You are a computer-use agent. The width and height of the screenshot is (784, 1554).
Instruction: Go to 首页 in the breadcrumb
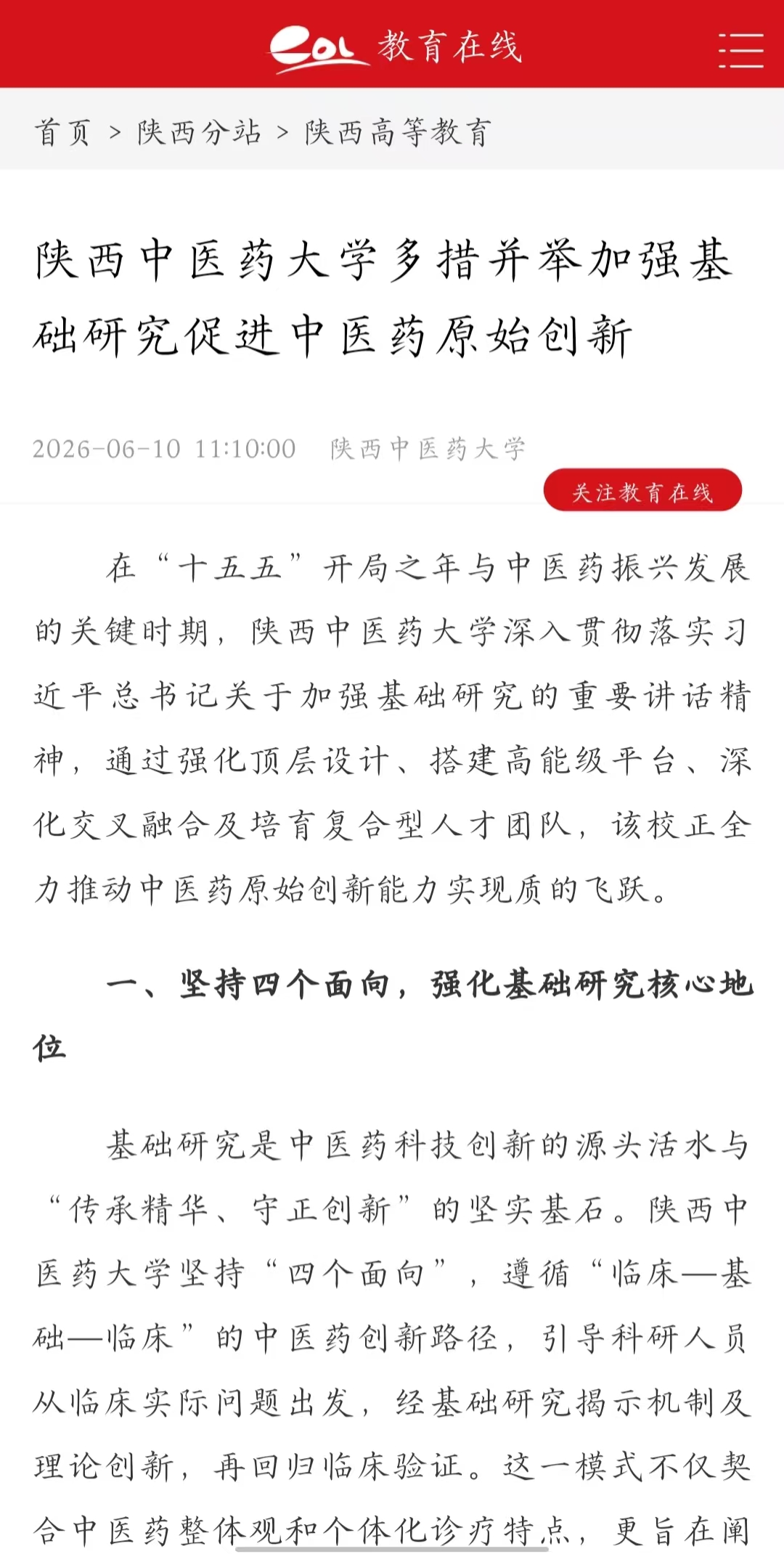point(62,132)
